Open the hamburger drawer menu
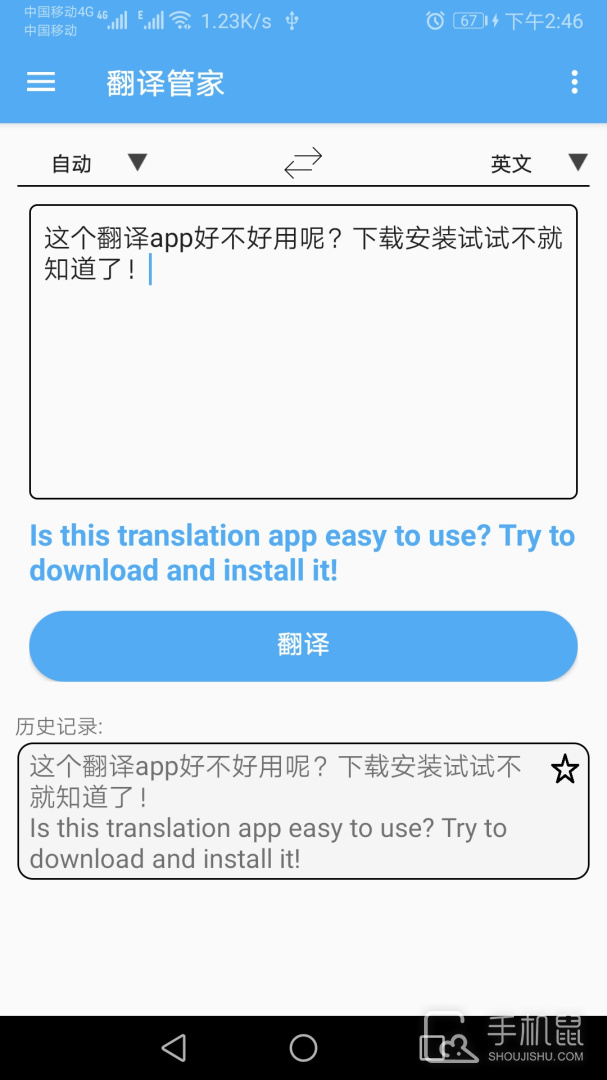Image resolution: width=607 pixels, height=1080 pixels. pos(41,82)
